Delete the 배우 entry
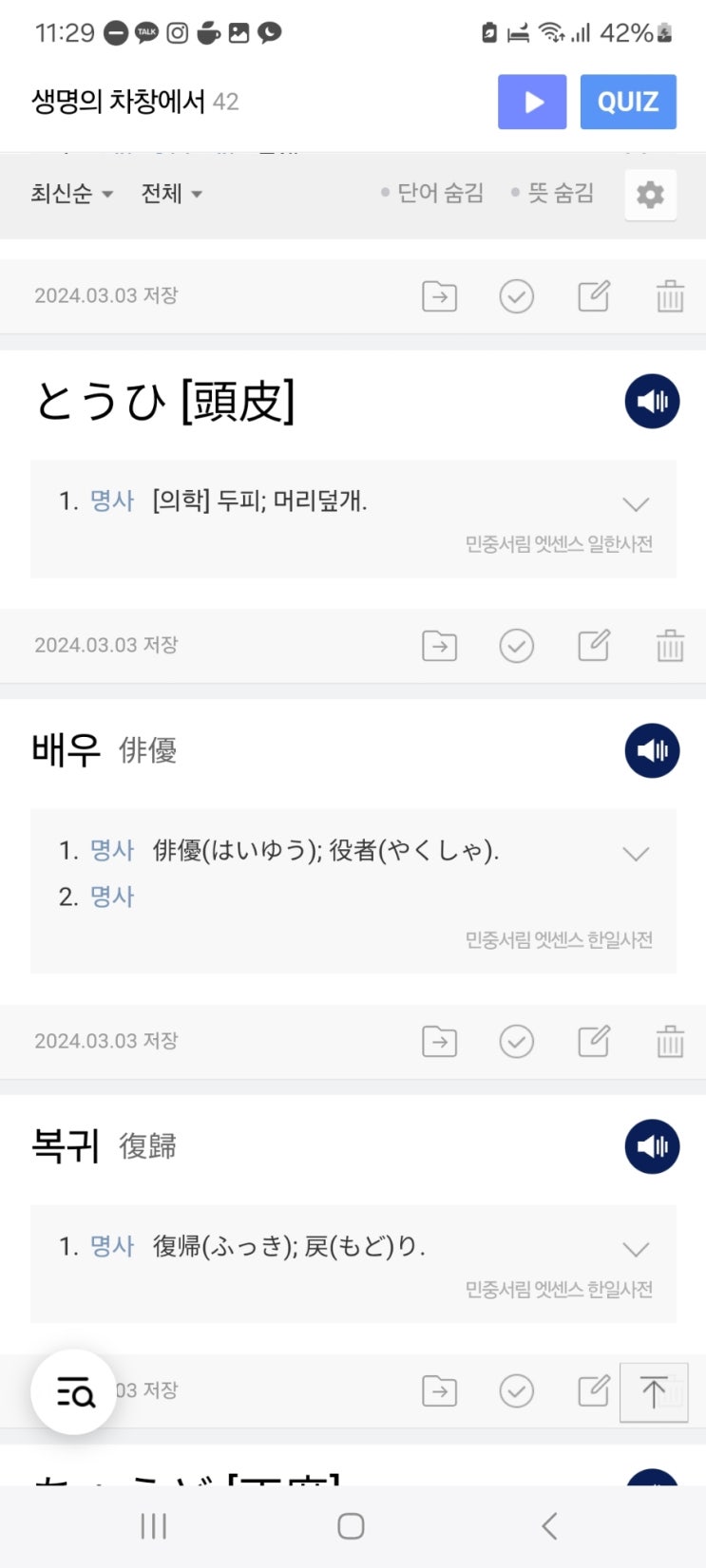This screenshot has width=706, height=1568. coord(670,646)
